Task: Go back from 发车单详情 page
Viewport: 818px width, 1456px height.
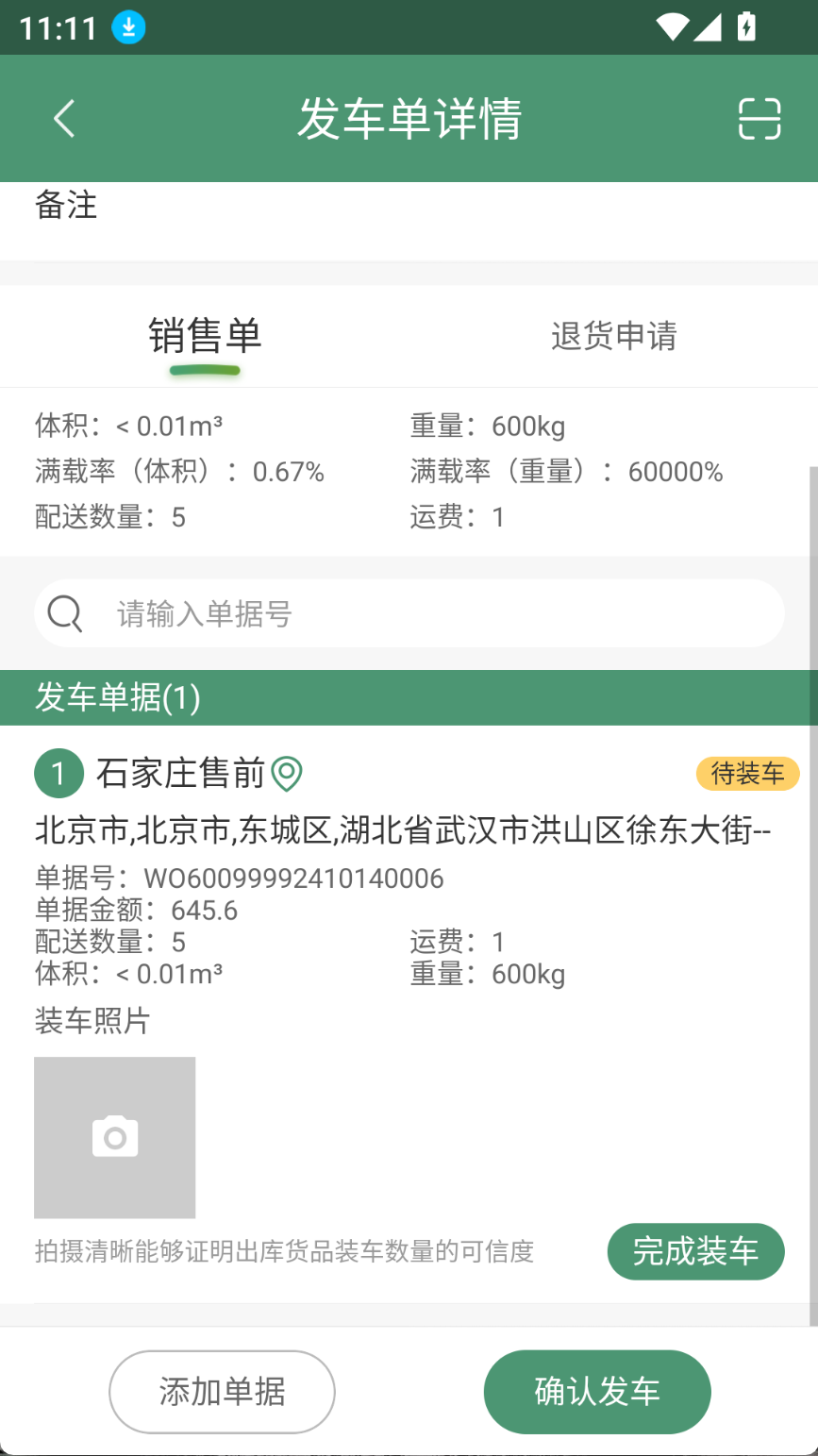Action: point(64,119)
